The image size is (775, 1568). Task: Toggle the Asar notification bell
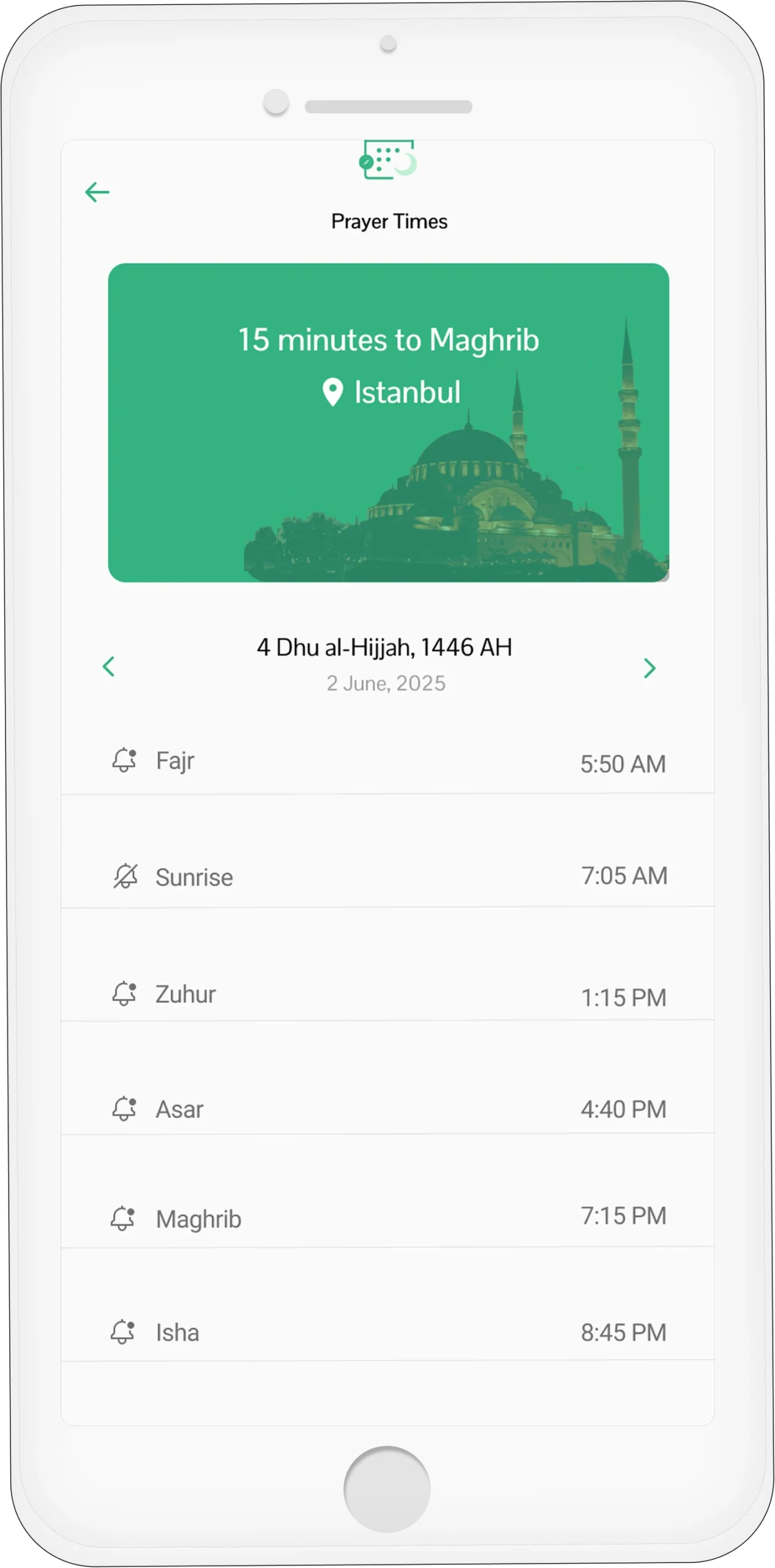tap(124, 1108)
